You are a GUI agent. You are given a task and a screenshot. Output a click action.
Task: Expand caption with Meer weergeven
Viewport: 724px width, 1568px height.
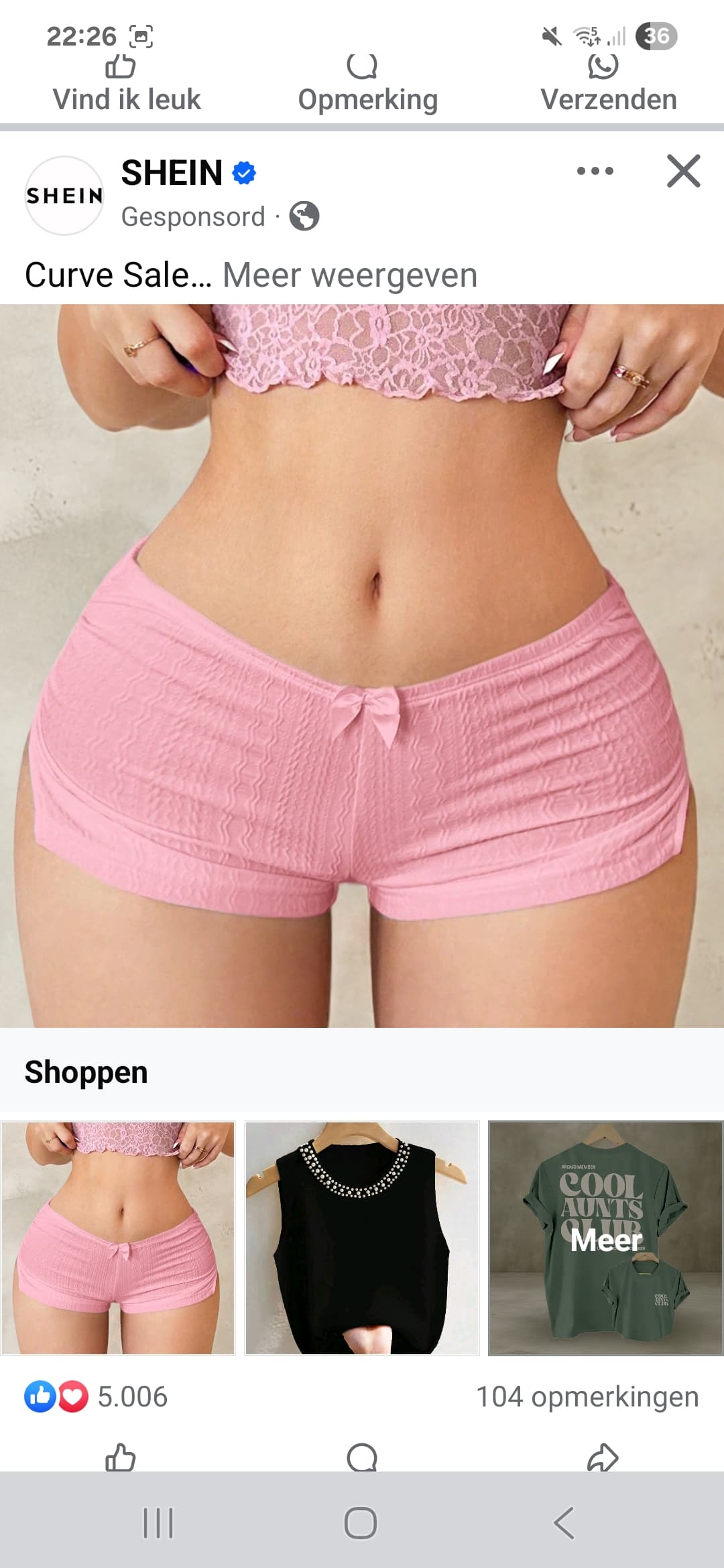click(349, 275)
